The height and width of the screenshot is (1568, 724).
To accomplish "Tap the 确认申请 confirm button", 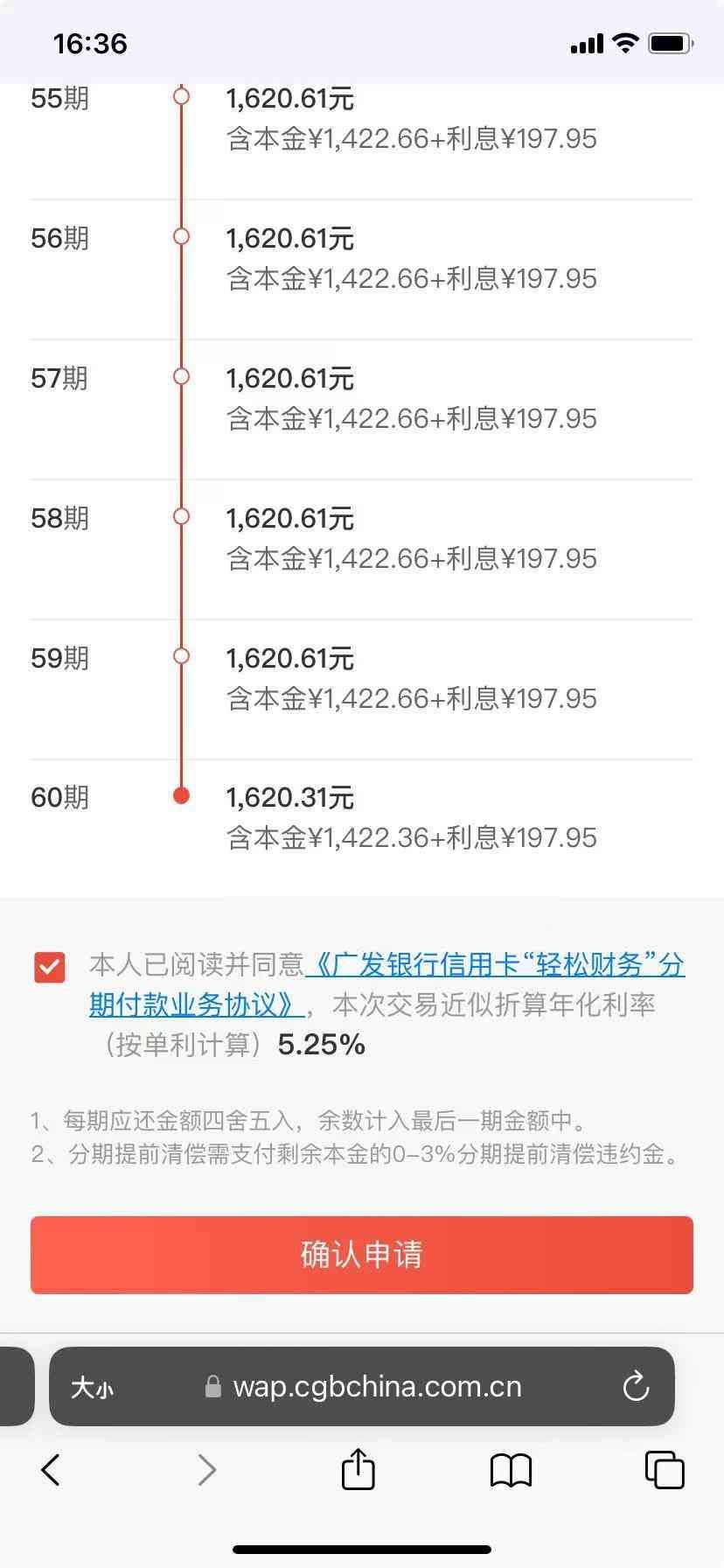I will point(361,1255).
